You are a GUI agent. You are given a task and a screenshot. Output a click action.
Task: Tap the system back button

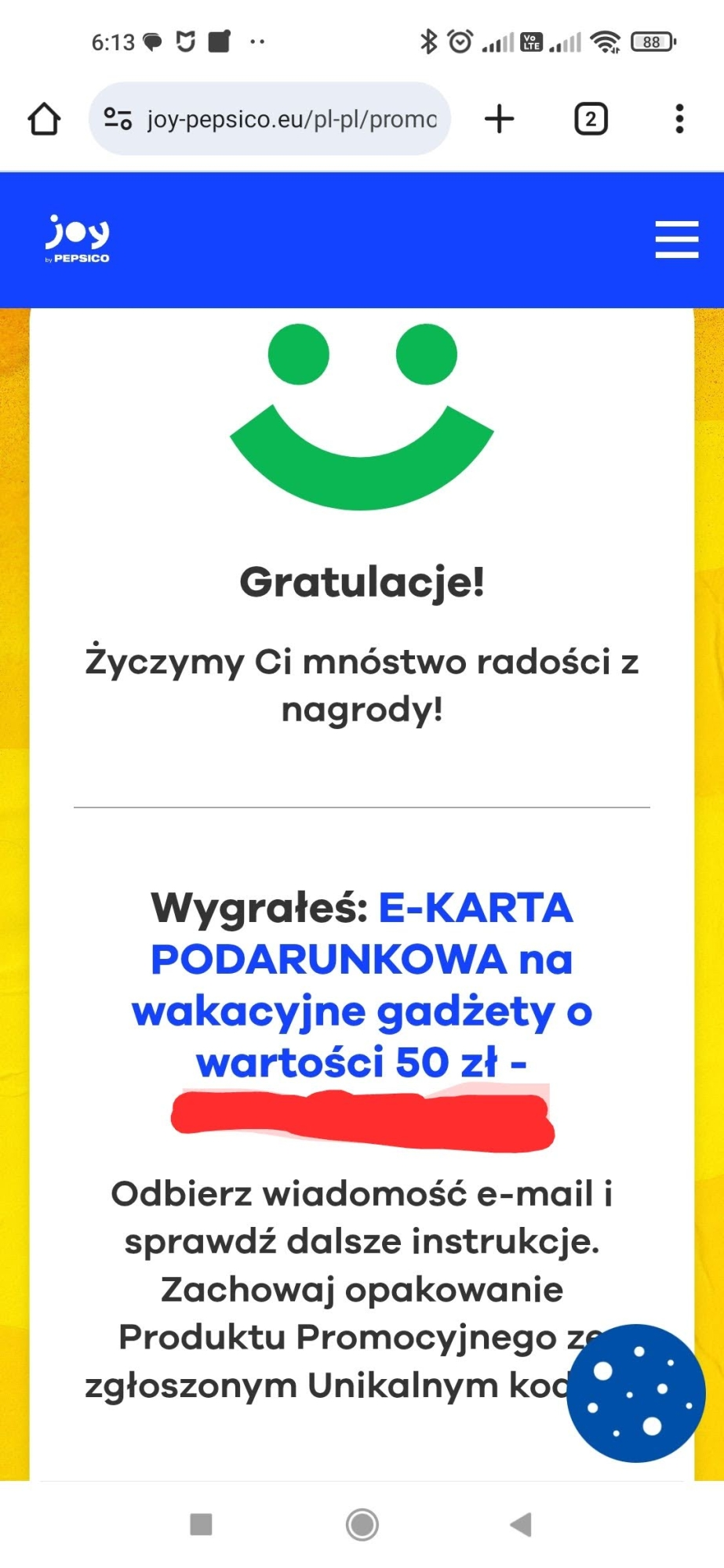click(521, 1524)
